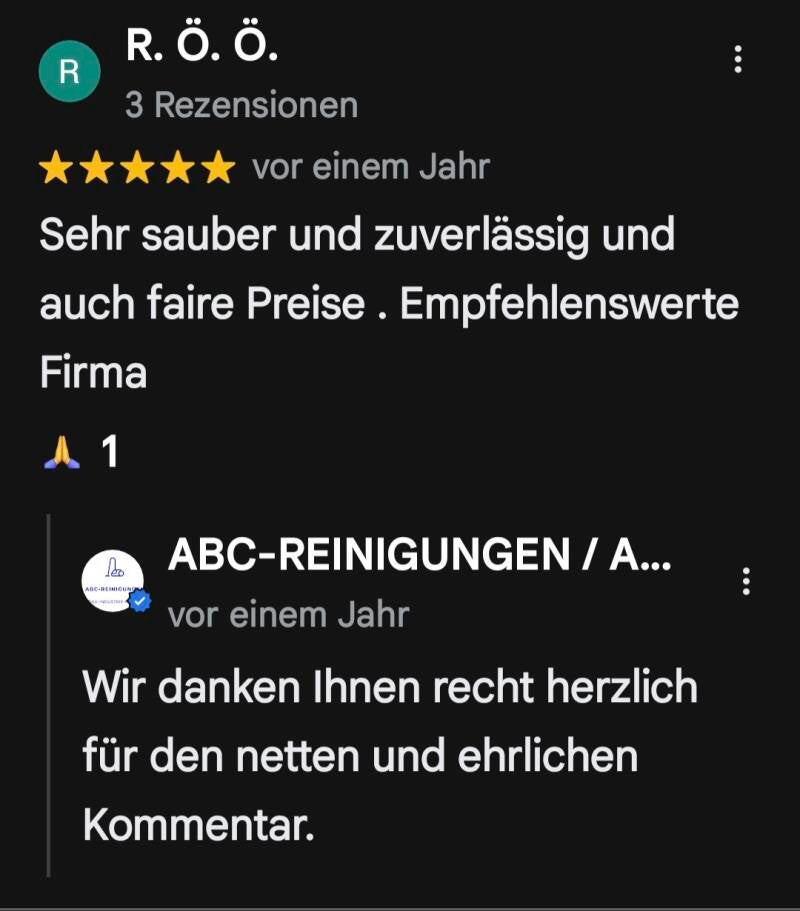View the ABC-REINIGUNGEN owner profile picture
Viewport: 800px width, 911px height.
point(113,580)
